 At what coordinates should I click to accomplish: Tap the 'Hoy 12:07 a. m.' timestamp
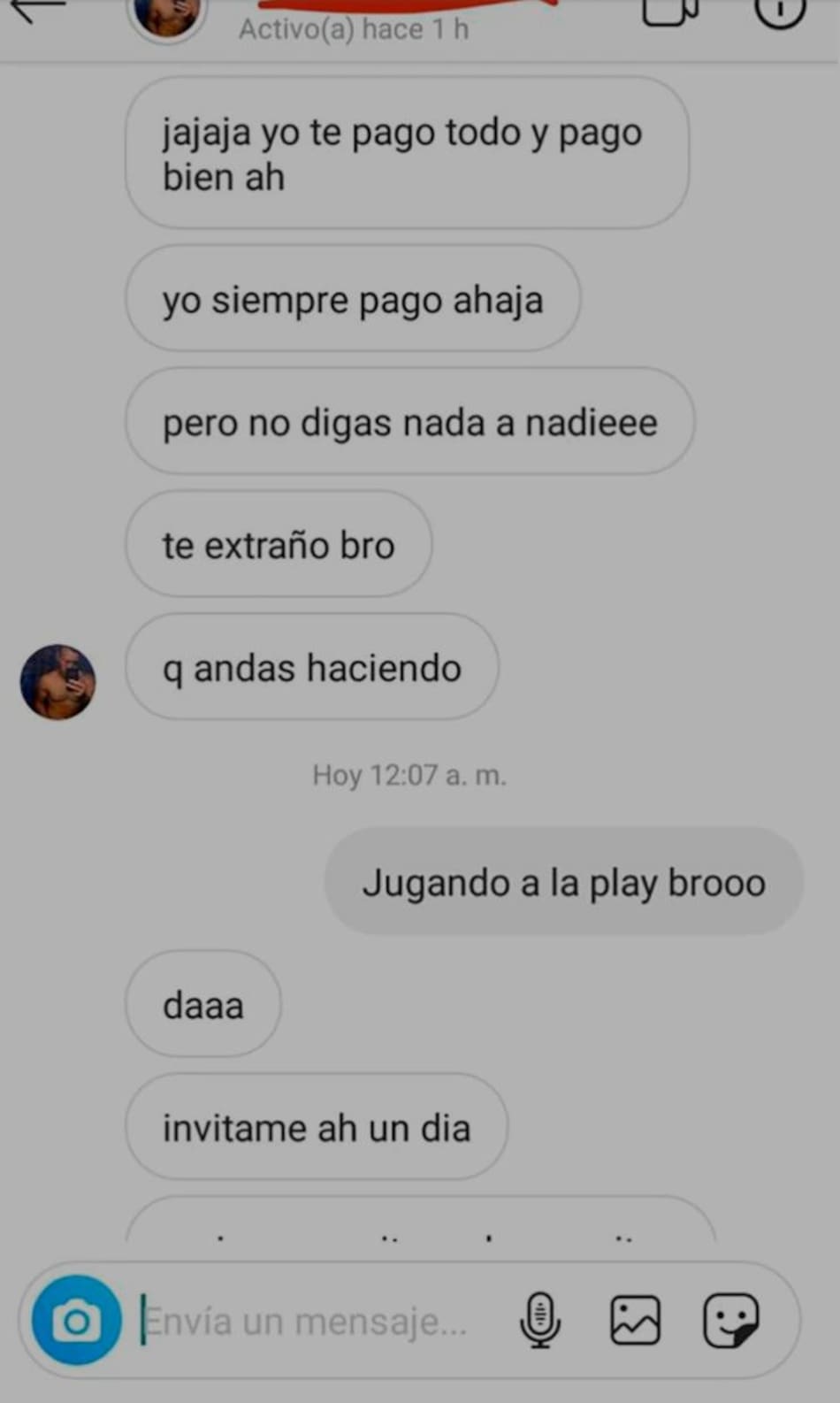(409, 776)
